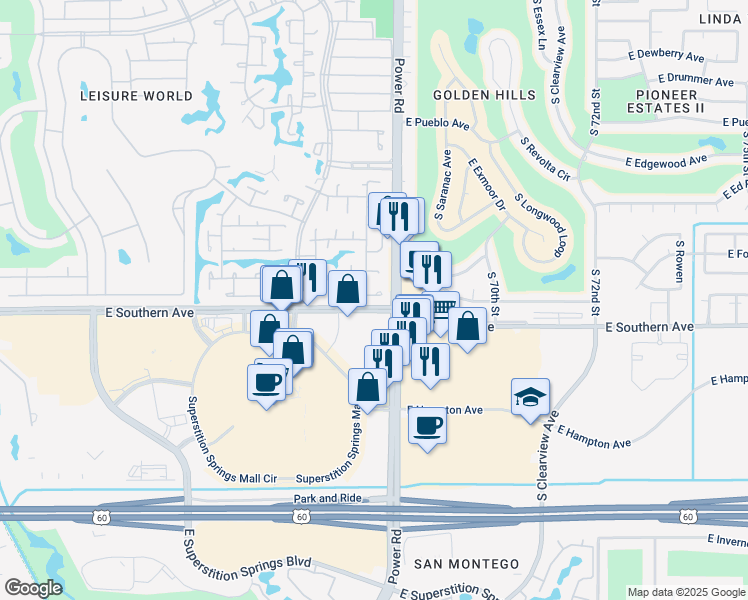Open the shopping bag marker east of Power Rd
This screenshot has width=748, height=600.
pos(467,325)
